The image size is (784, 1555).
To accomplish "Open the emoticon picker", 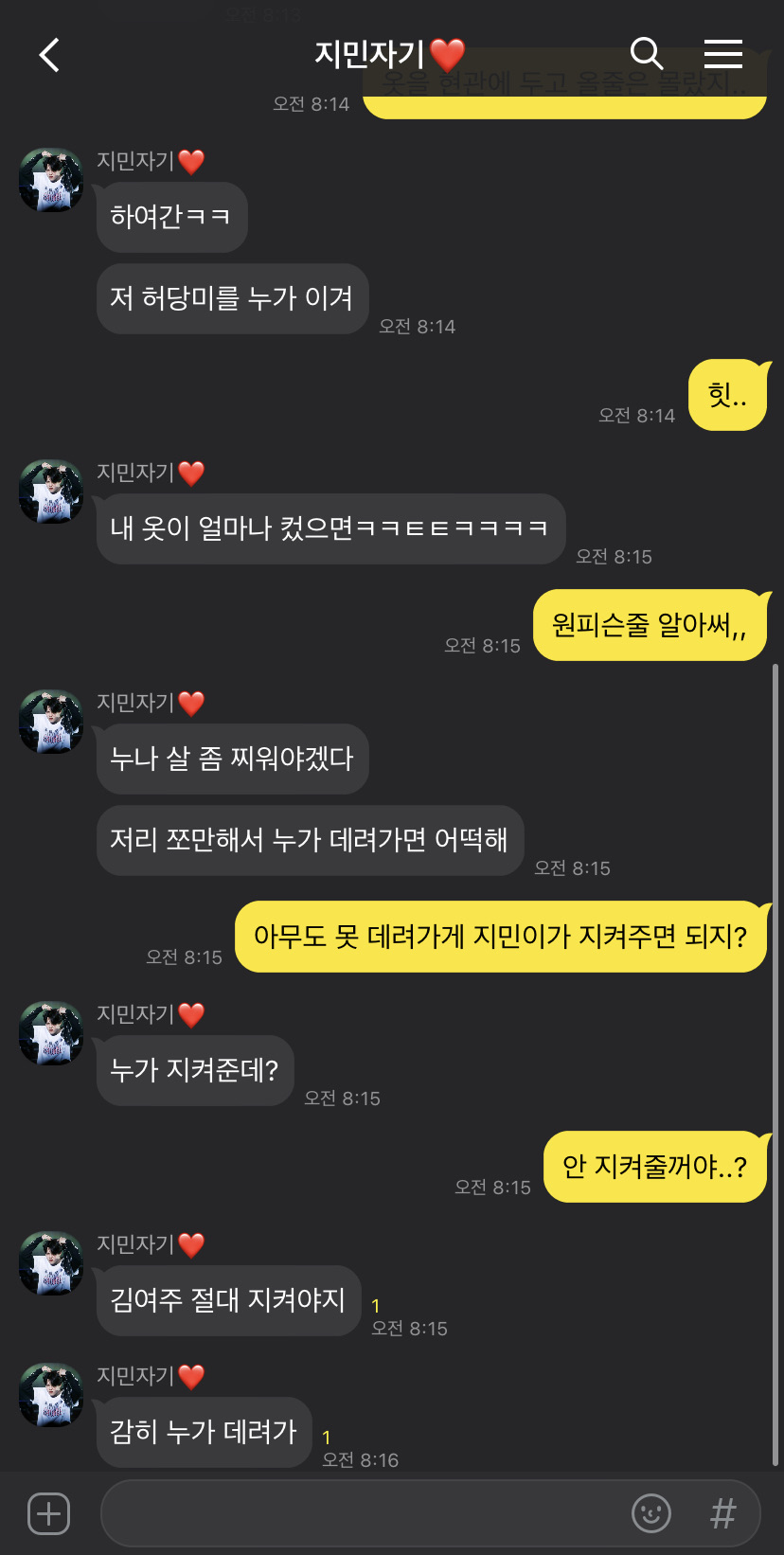I will (x=651, y=1513).
